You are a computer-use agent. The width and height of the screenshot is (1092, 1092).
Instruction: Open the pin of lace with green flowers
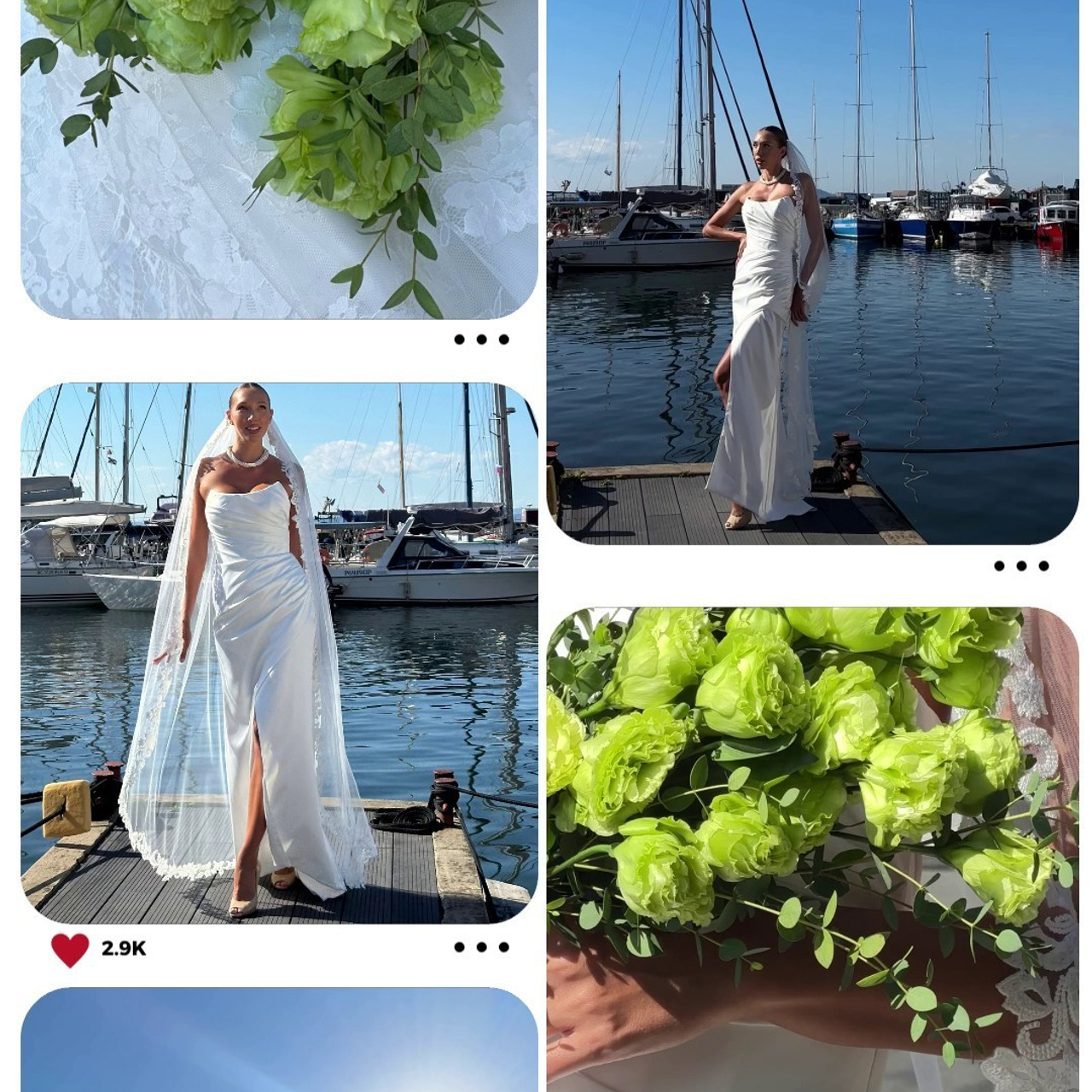pos(279,159)
